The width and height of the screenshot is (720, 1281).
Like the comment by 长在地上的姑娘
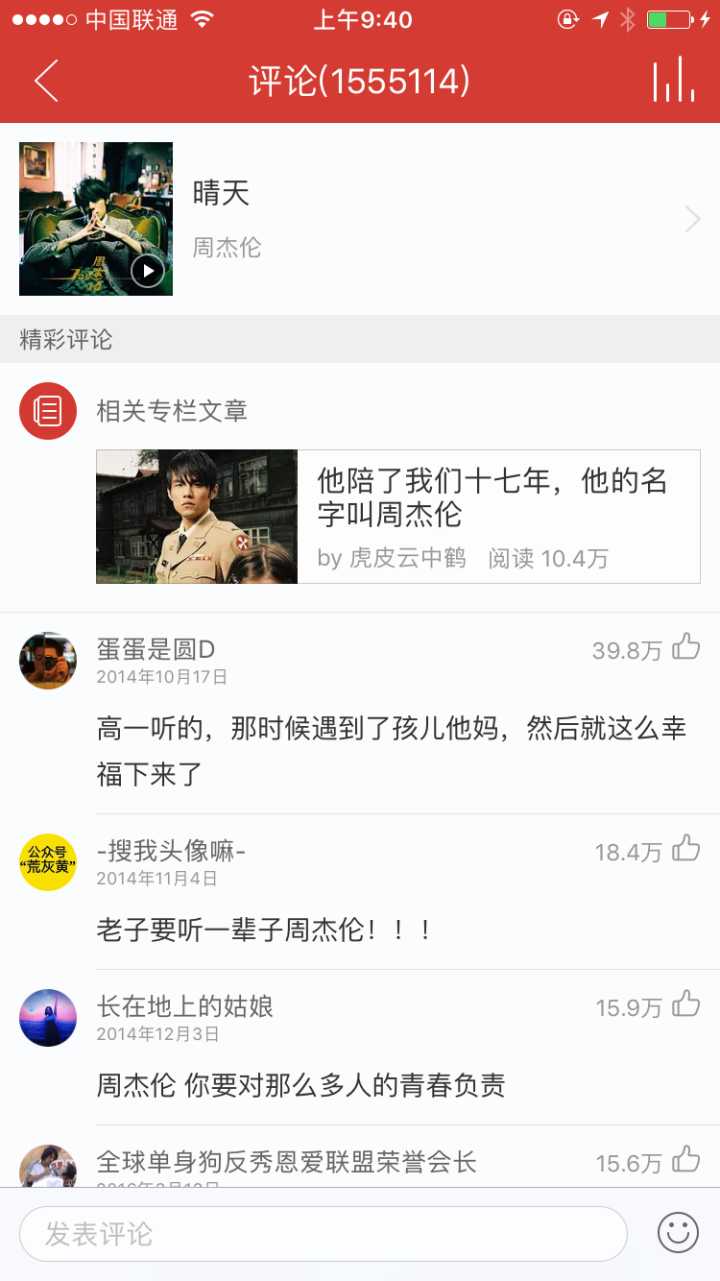coord(686,1005)
